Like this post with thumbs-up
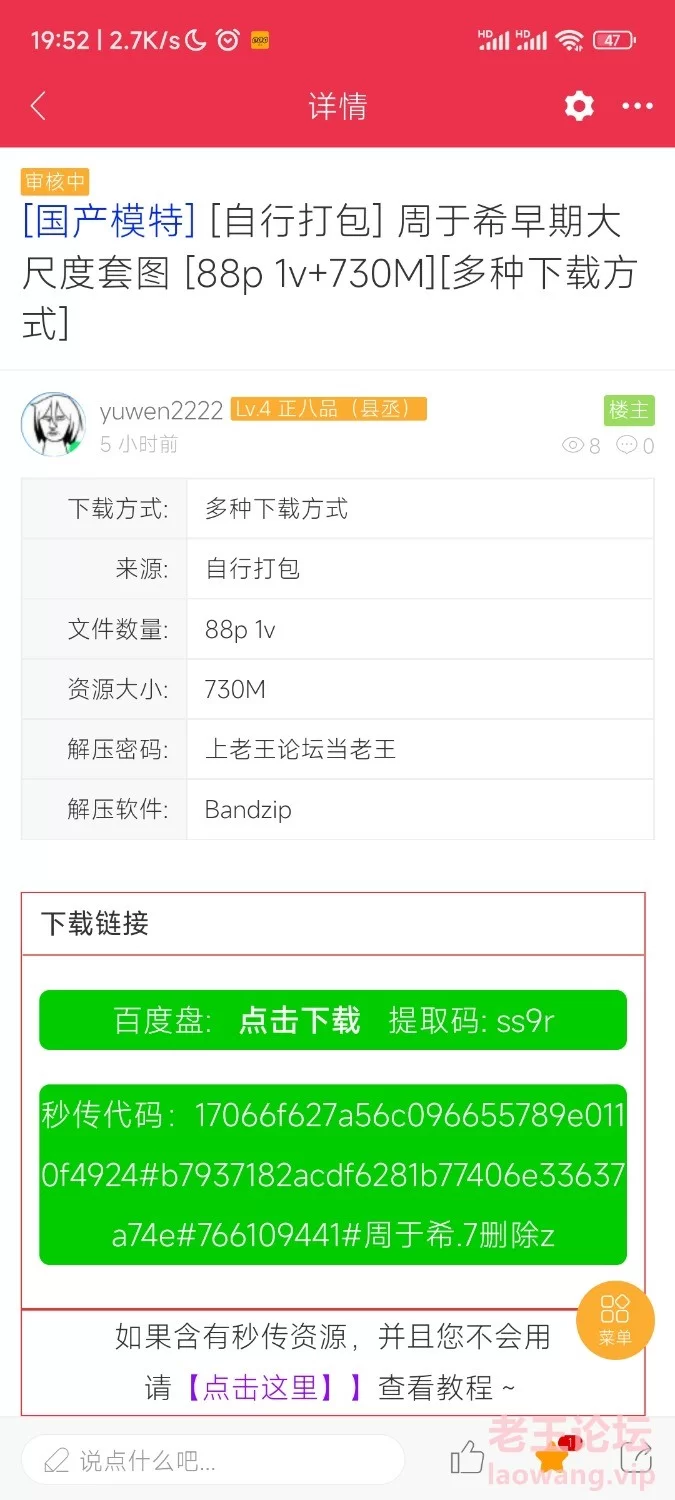675x1500 pixels. click(x=467, y=1459)
